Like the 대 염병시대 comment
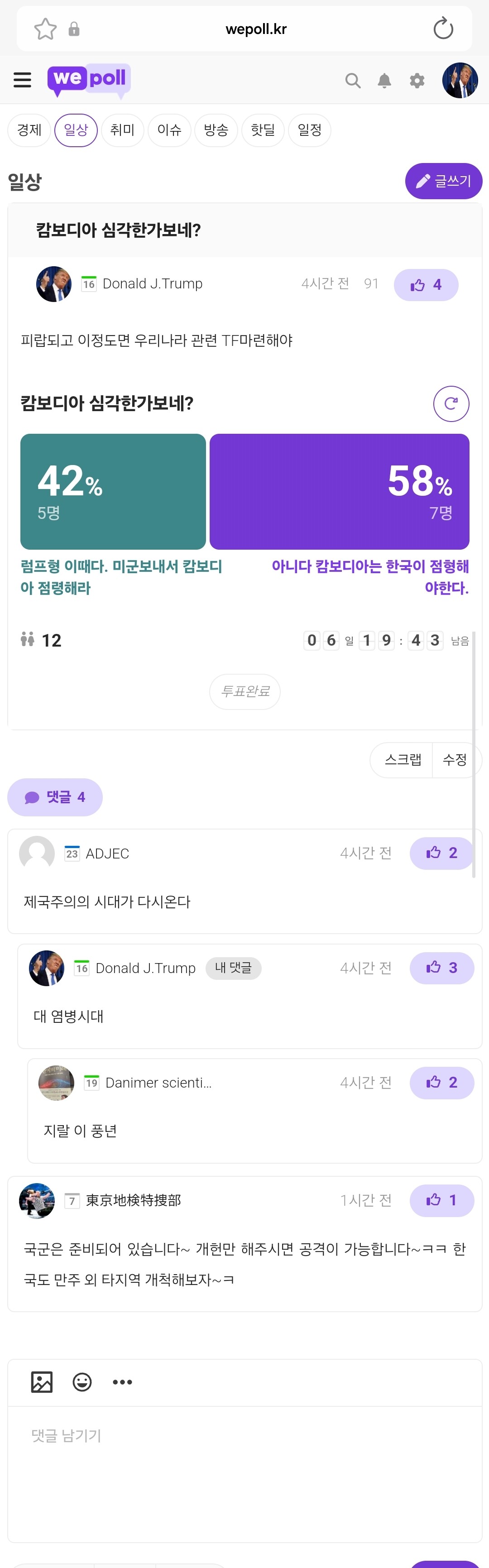 tap(441, 968)
